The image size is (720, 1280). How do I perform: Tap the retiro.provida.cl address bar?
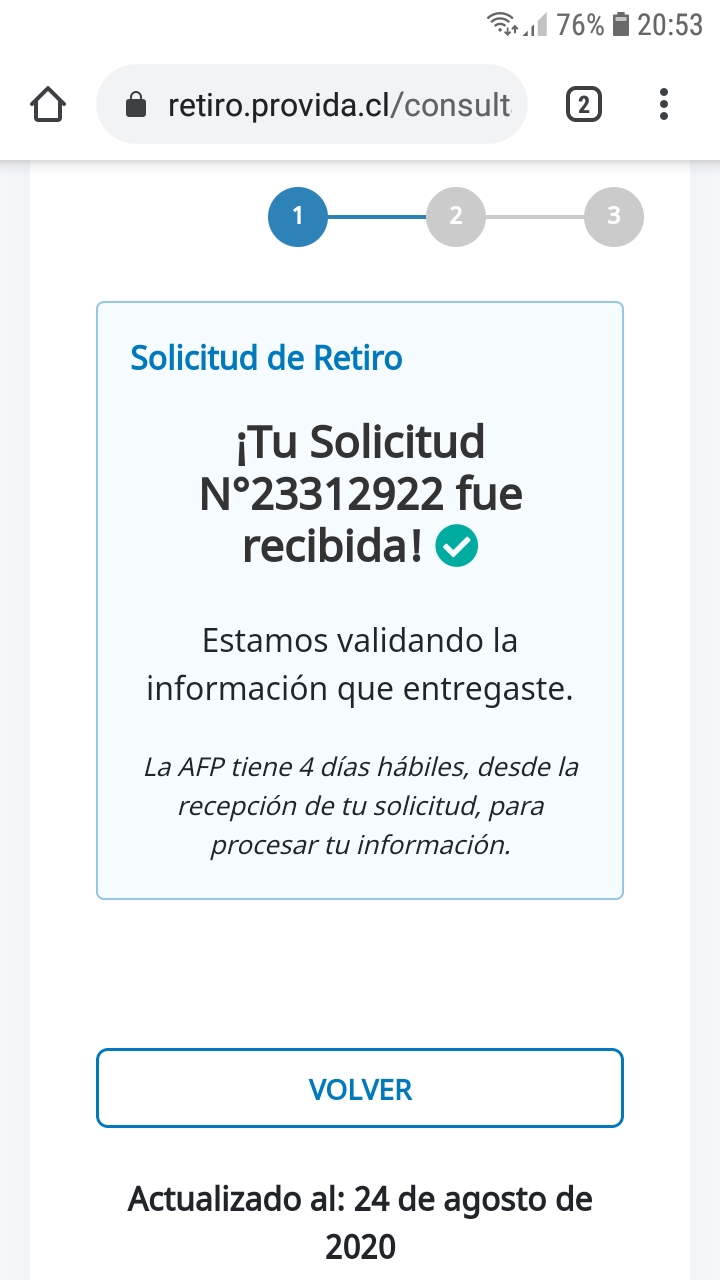(x=312, y=104)
